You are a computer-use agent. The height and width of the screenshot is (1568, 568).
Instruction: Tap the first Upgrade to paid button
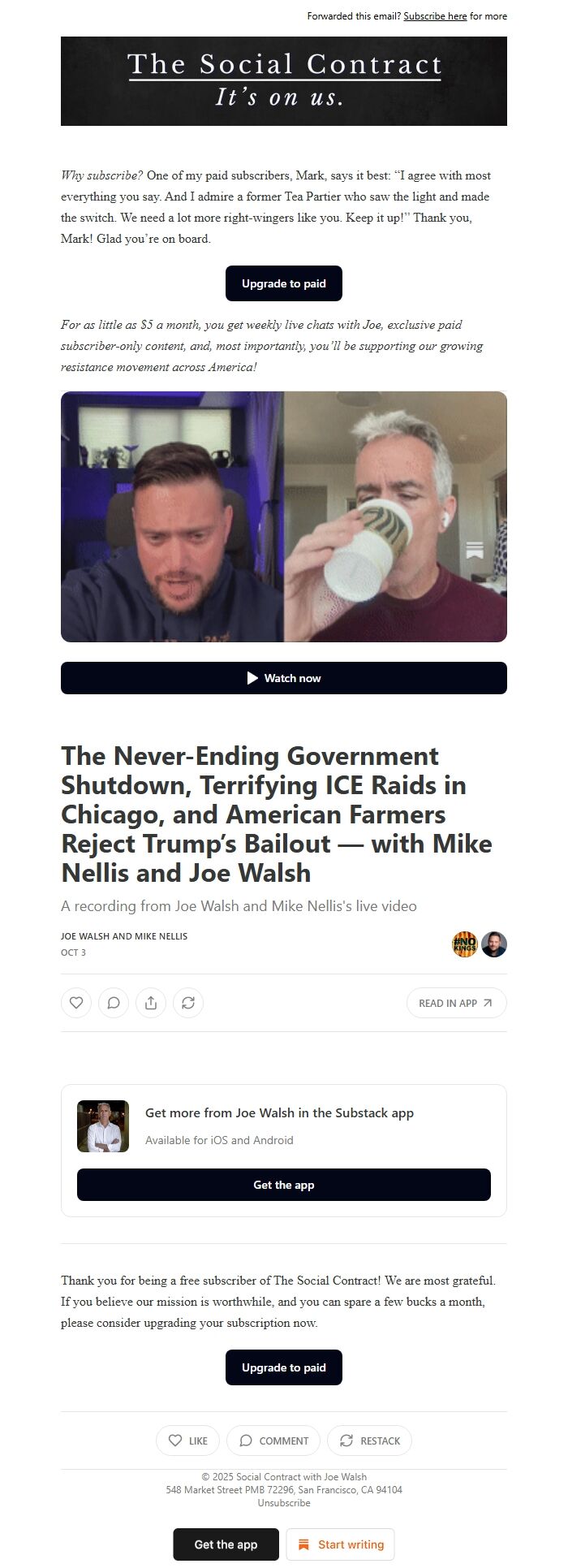tap(284, 283)
